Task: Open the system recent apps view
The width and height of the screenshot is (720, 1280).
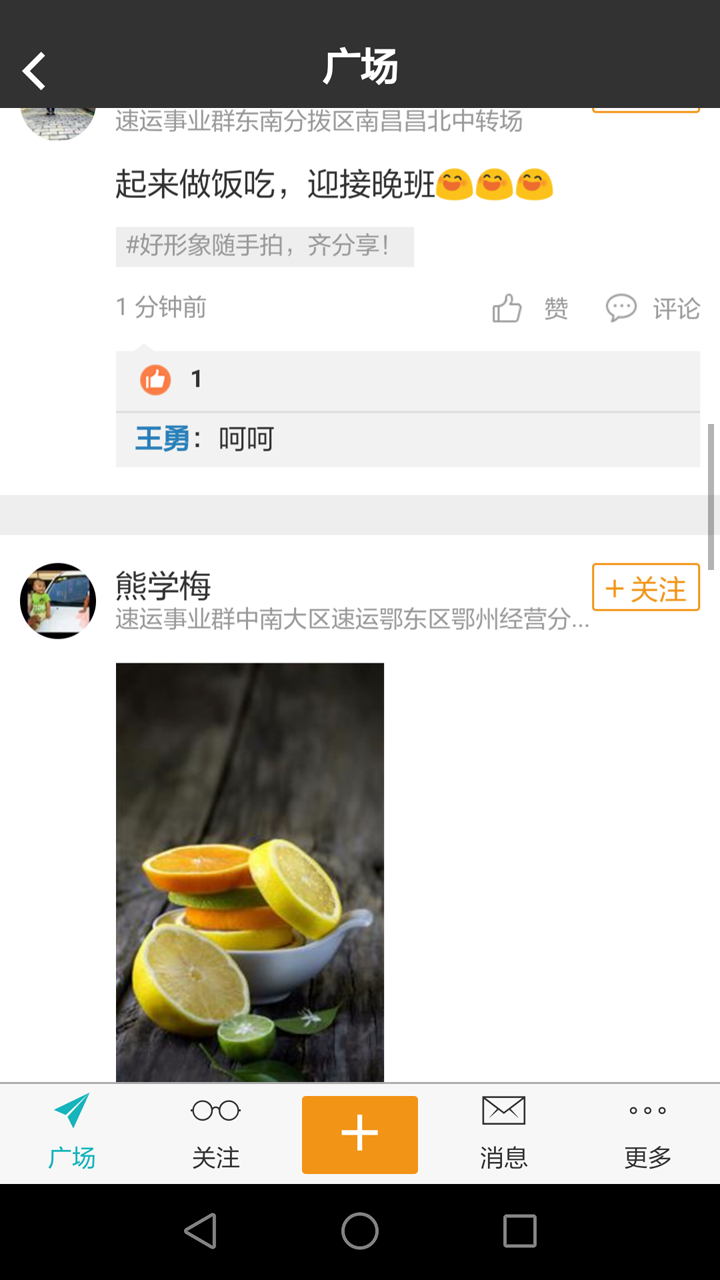Action: 519,1231
